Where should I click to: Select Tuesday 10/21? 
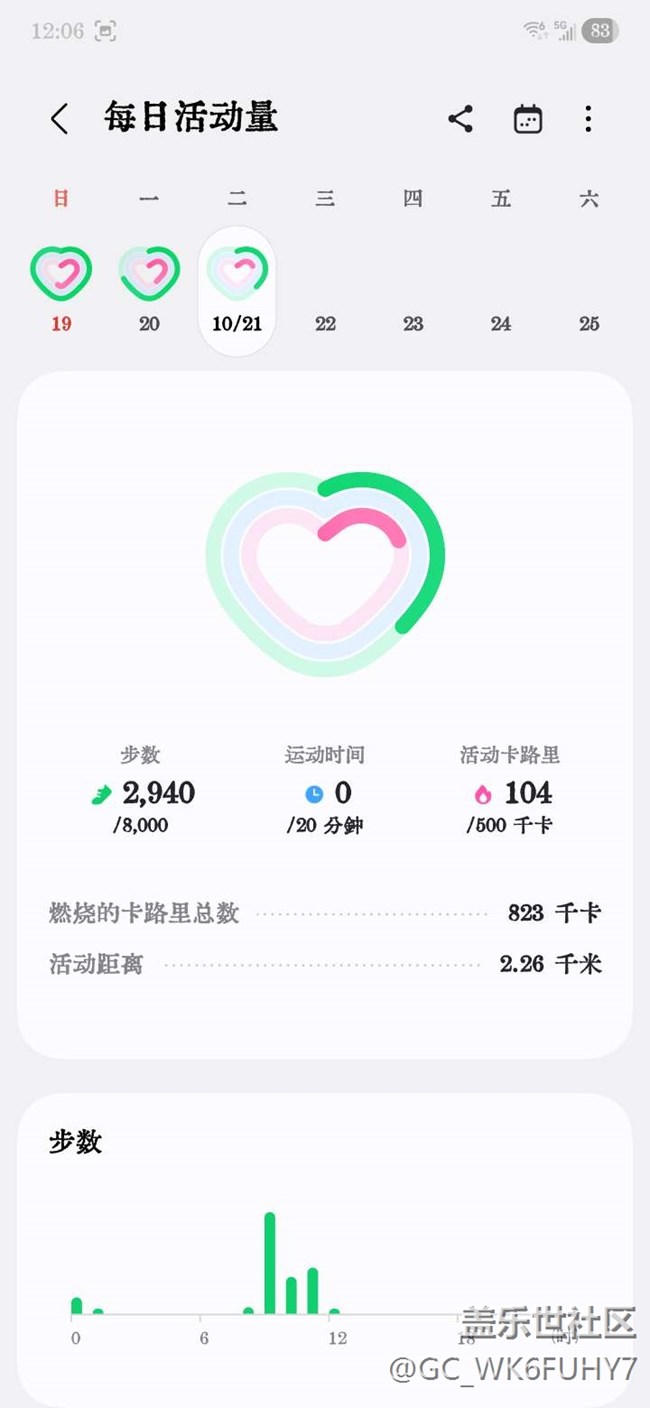(237, 290)
